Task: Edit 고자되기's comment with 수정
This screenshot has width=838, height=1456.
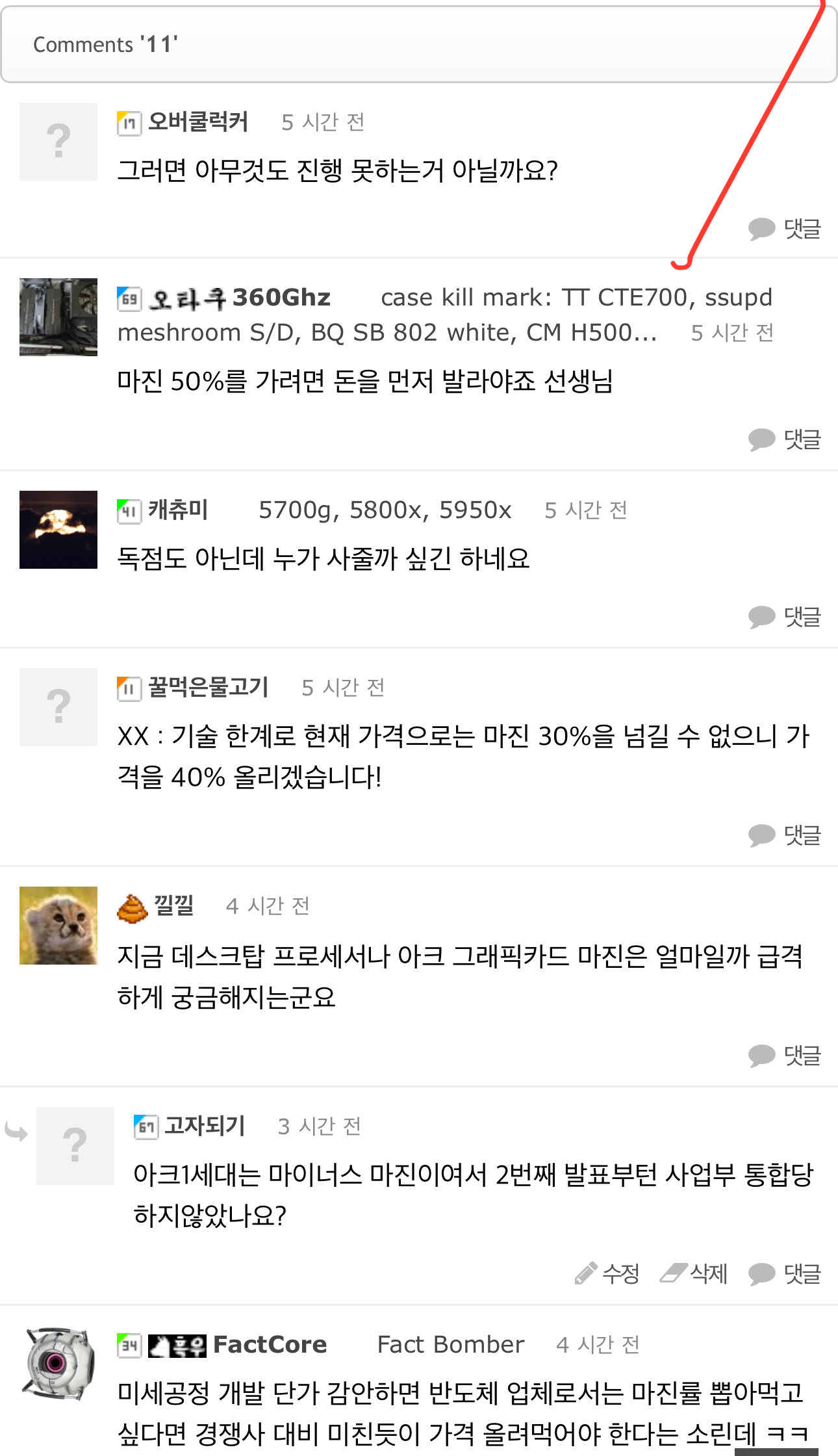Action: 607,1274
